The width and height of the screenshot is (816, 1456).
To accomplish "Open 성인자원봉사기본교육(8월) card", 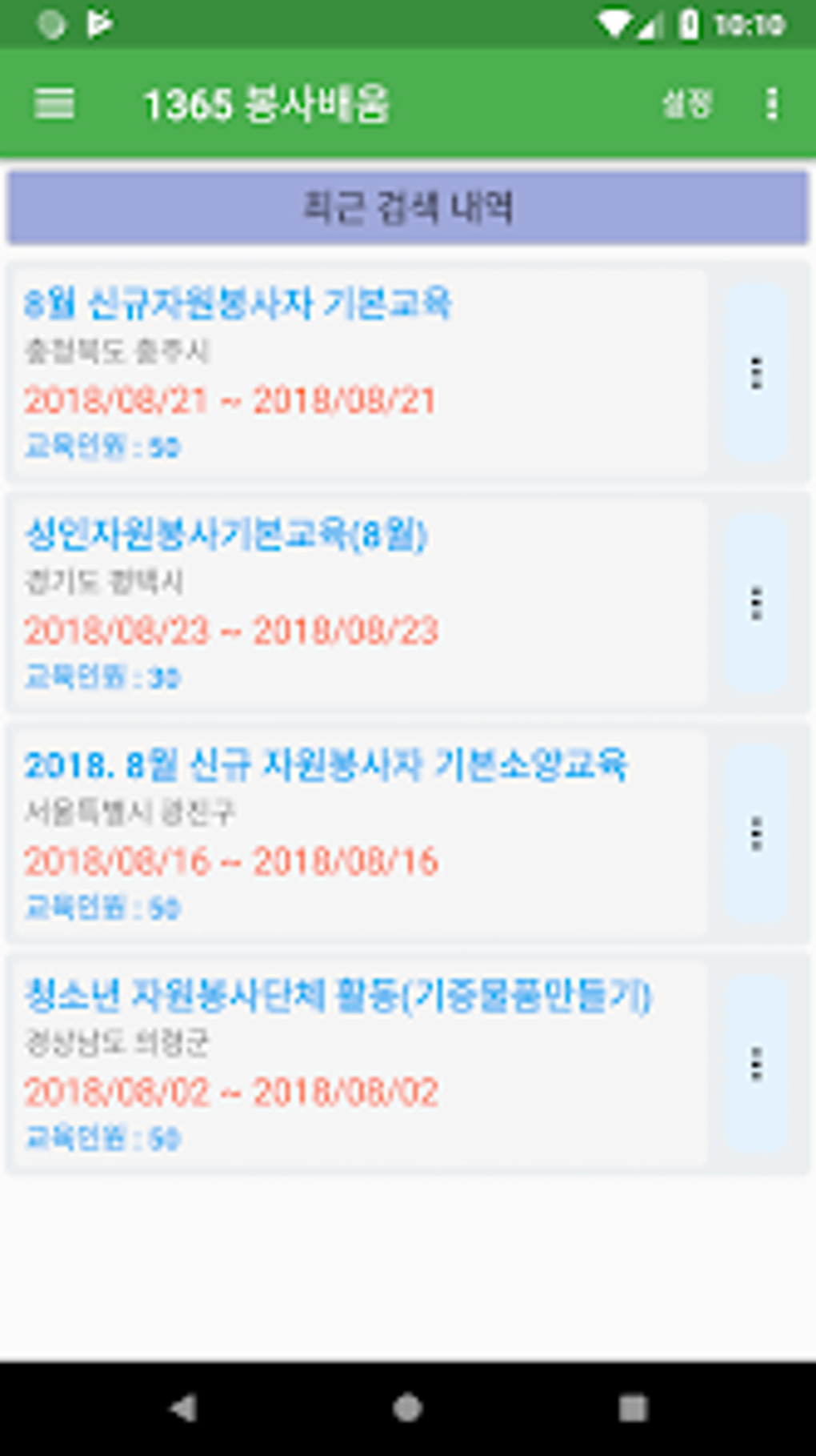I will point(360,604).
